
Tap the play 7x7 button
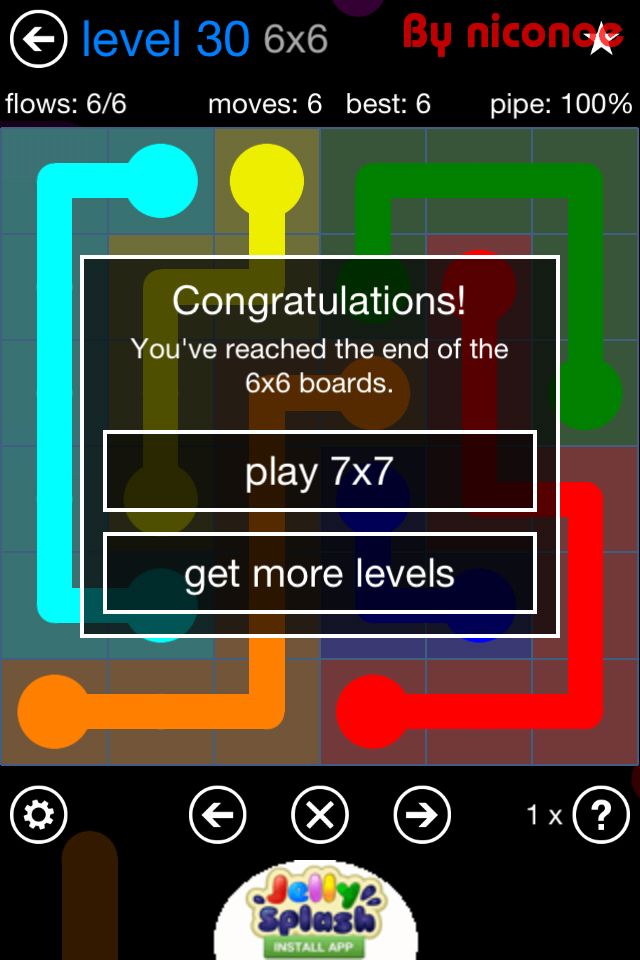coord(320,472)
